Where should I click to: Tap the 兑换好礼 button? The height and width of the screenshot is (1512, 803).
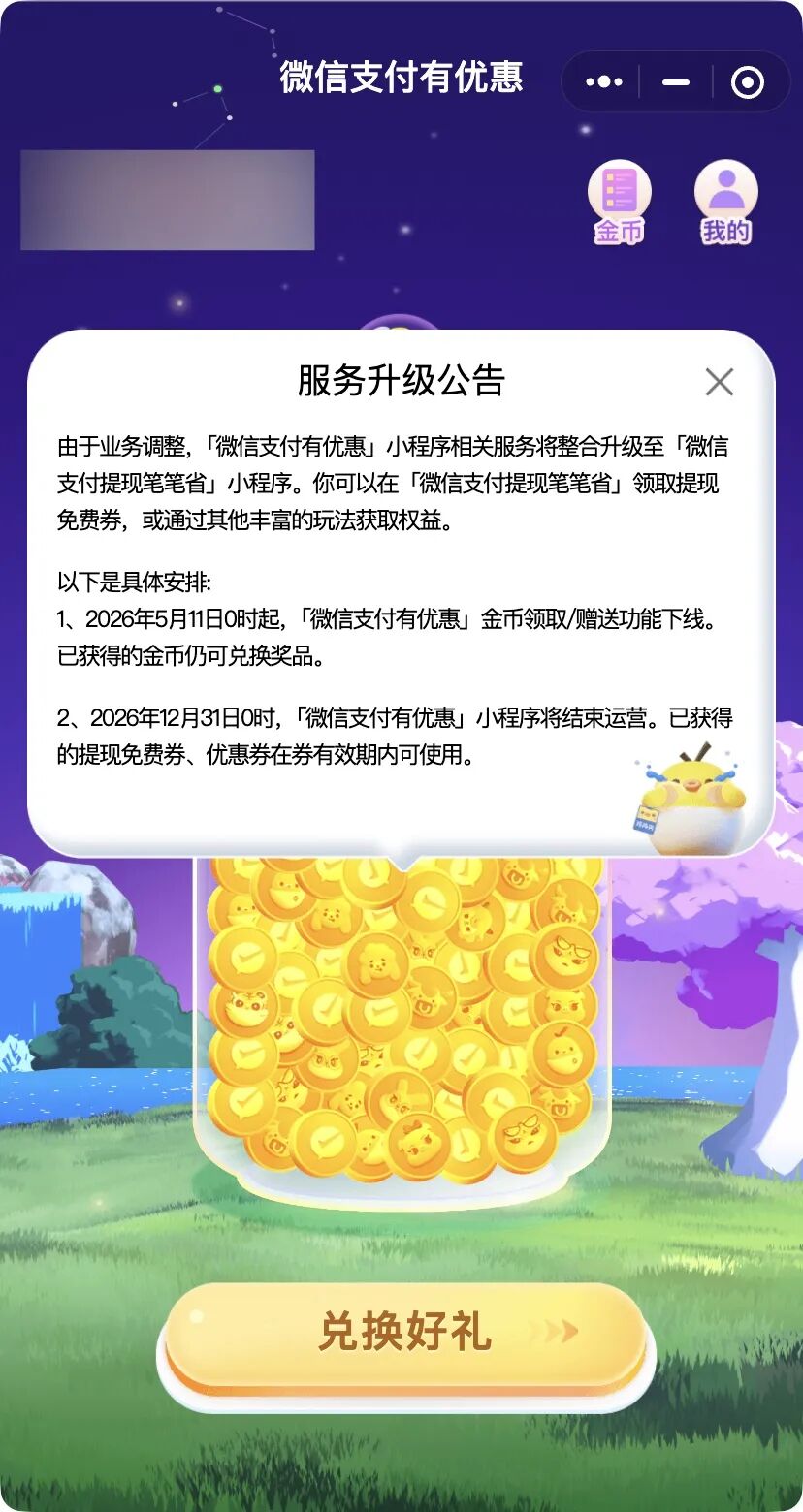(x=405, y=1334)
